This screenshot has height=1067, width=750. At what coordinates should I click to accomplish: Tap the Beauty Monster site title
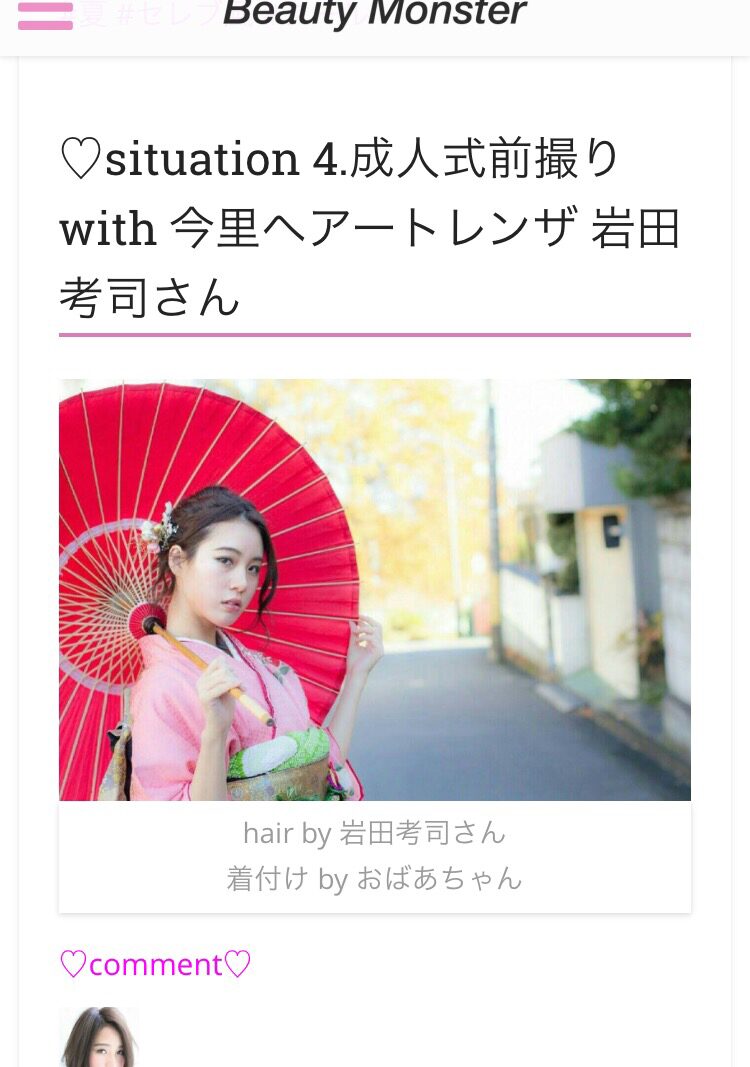coord(374,14)
